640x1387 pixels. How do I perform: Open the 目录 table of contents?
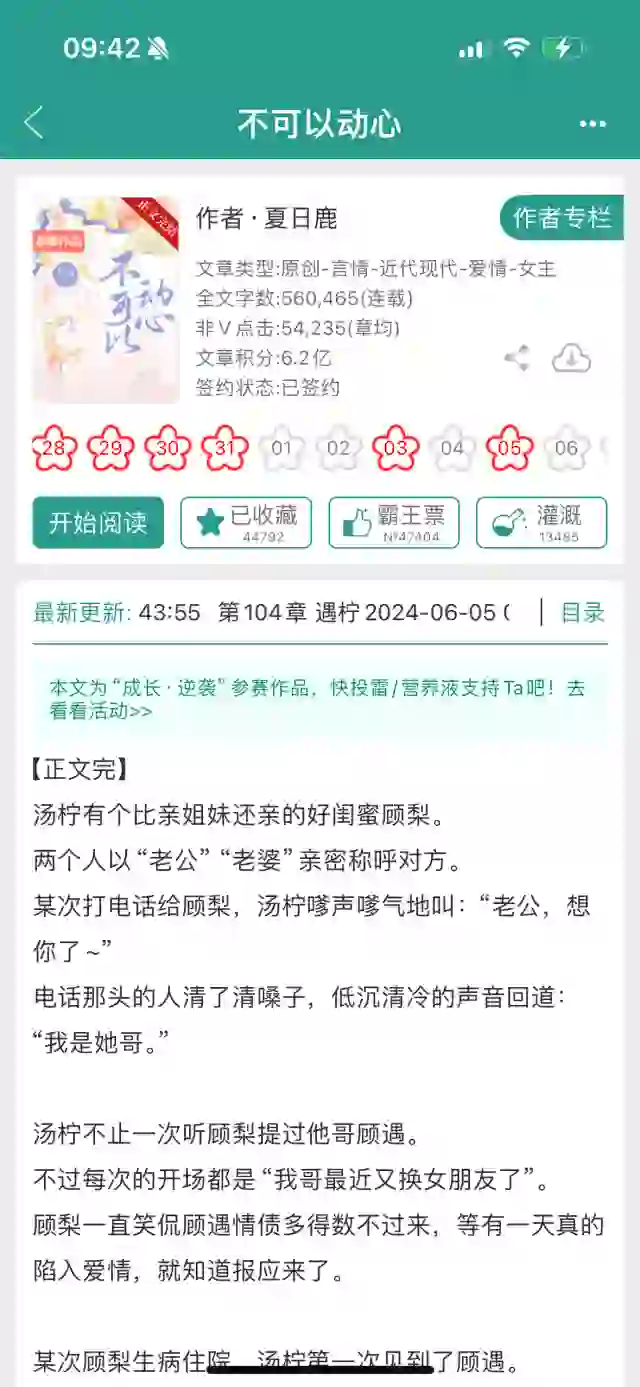pyautogui.click(x=582, y=613)
